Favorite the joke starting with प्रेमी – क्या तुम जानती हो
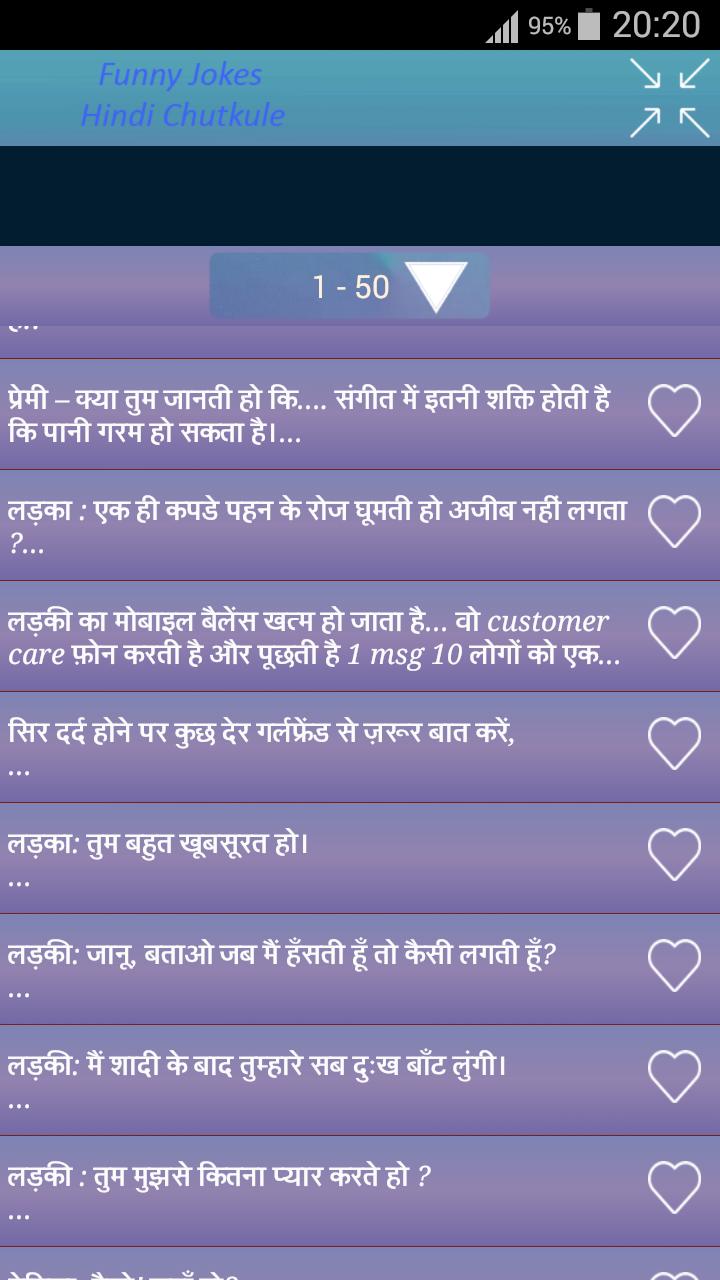 tap(675, 411)
